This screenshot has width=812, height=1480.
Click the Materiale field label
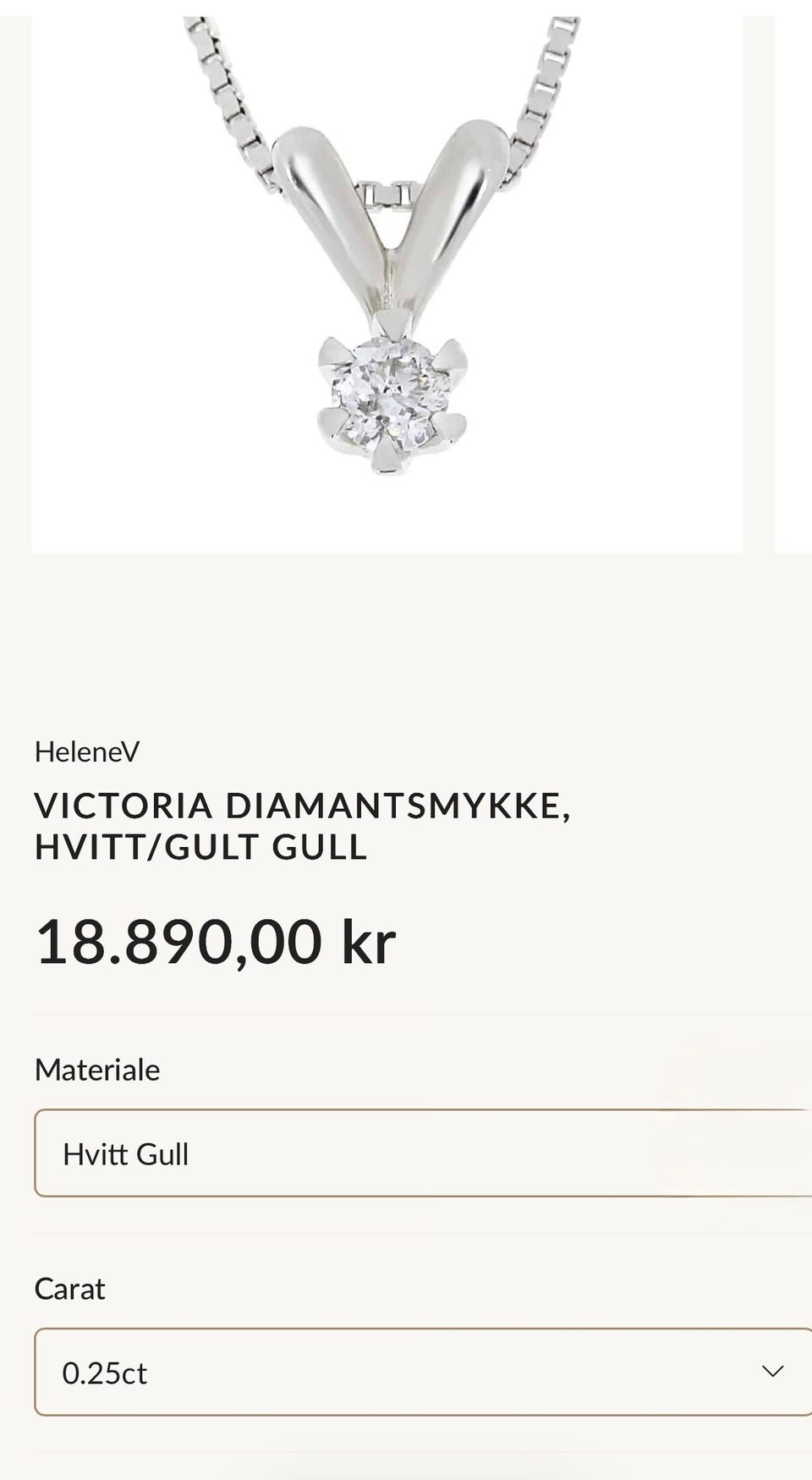96,1069
